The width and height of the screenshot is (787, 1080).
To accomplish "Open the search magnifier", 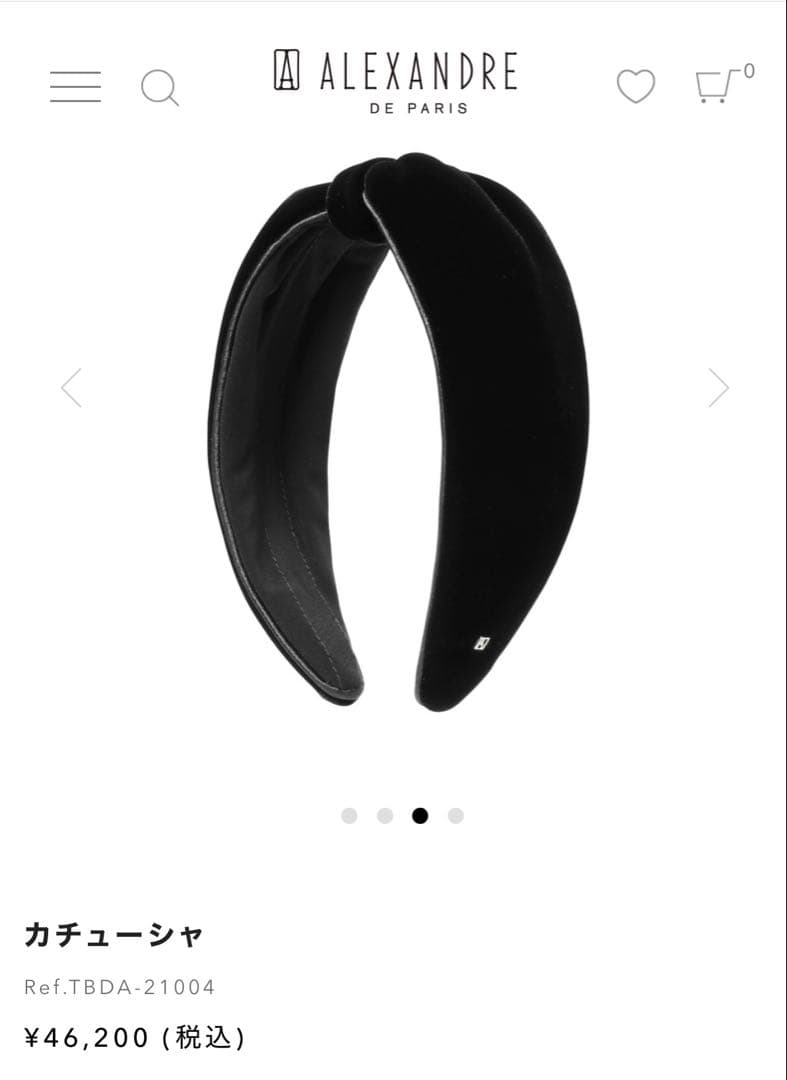I will (x=159, y=88).
